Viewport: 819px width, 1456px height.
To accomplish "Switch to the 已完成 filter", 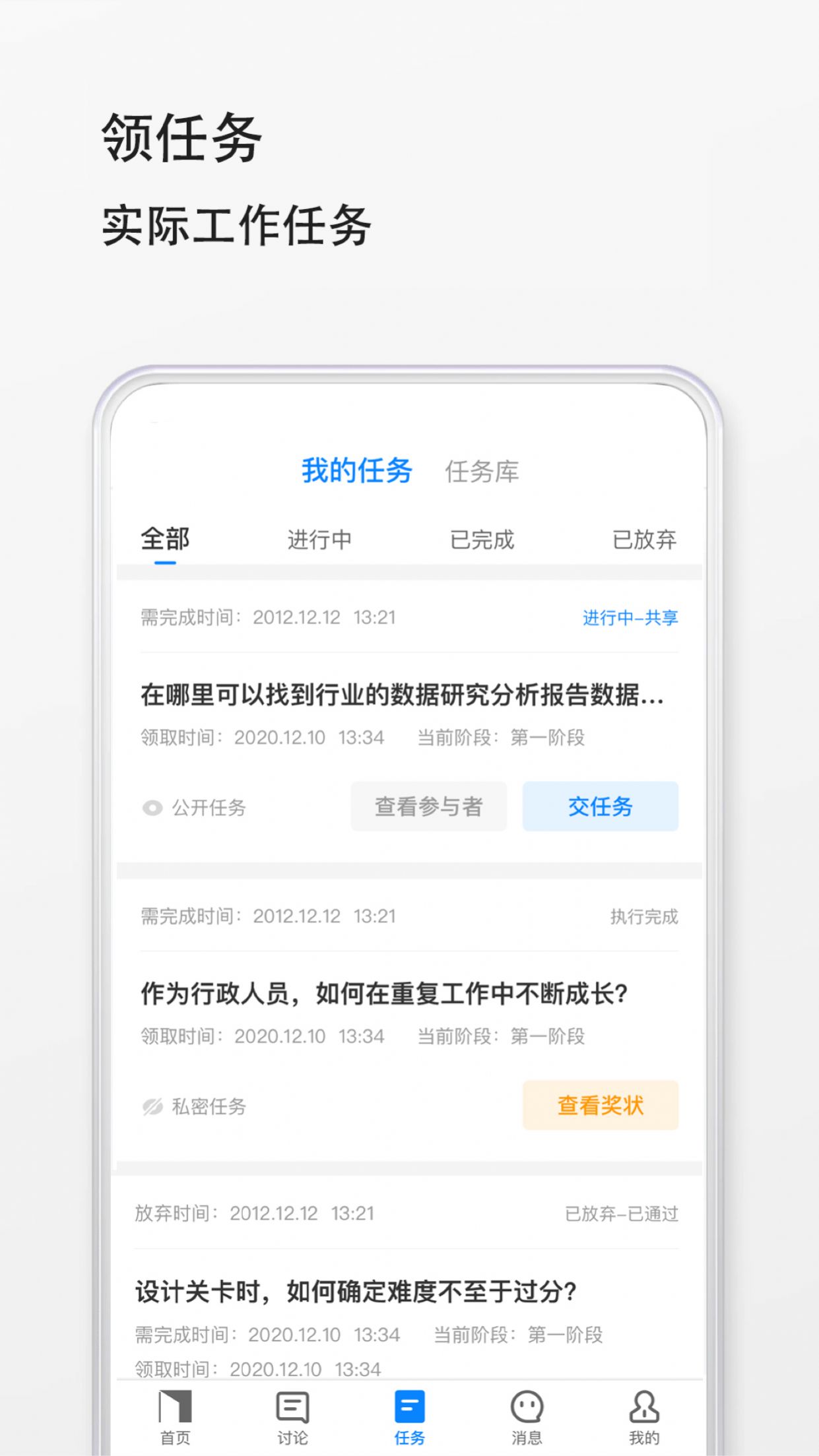I will 482,539.
